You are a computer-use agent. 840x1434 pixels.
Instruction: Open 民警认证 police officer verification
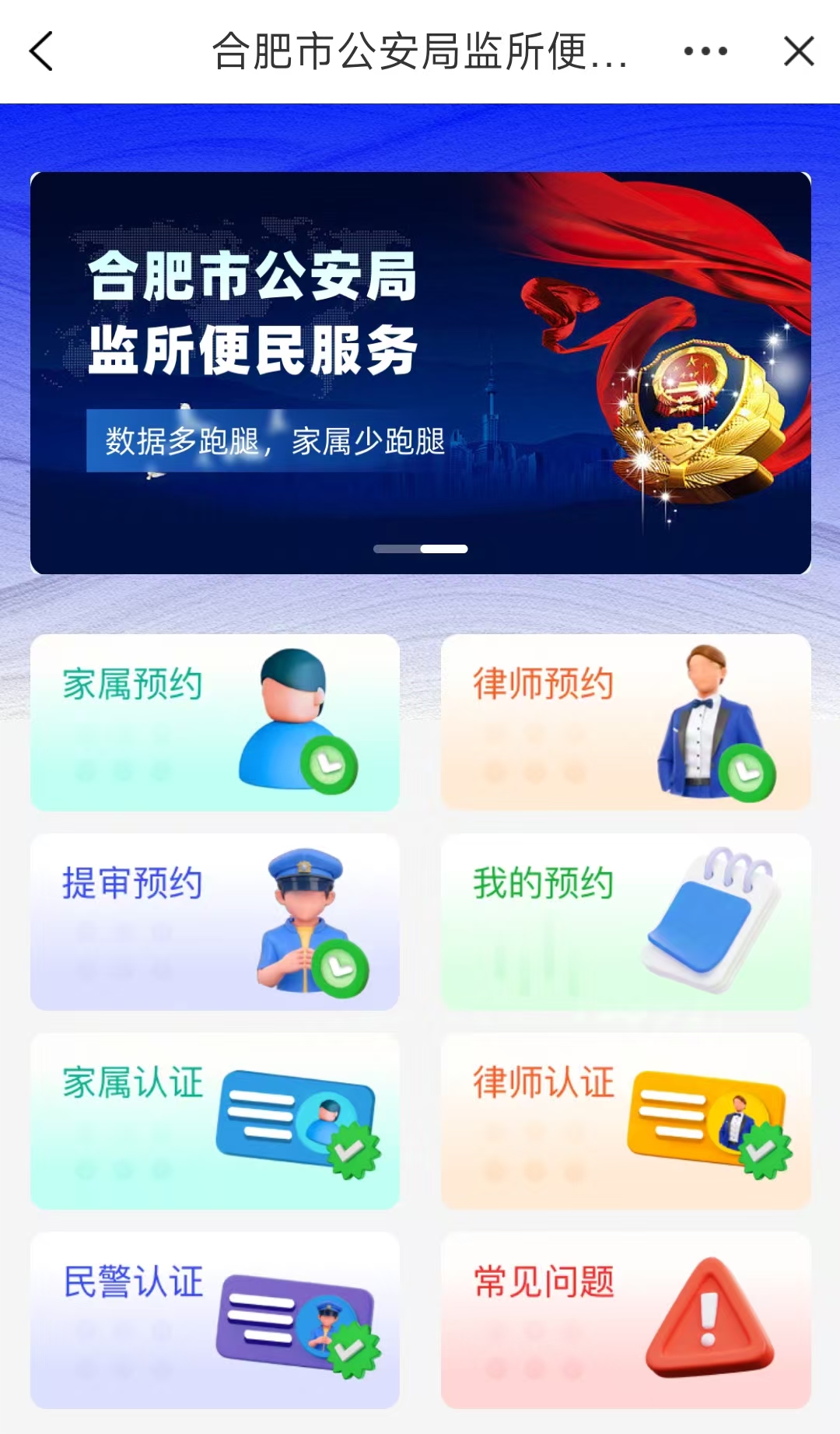(x=215, y=1320)
